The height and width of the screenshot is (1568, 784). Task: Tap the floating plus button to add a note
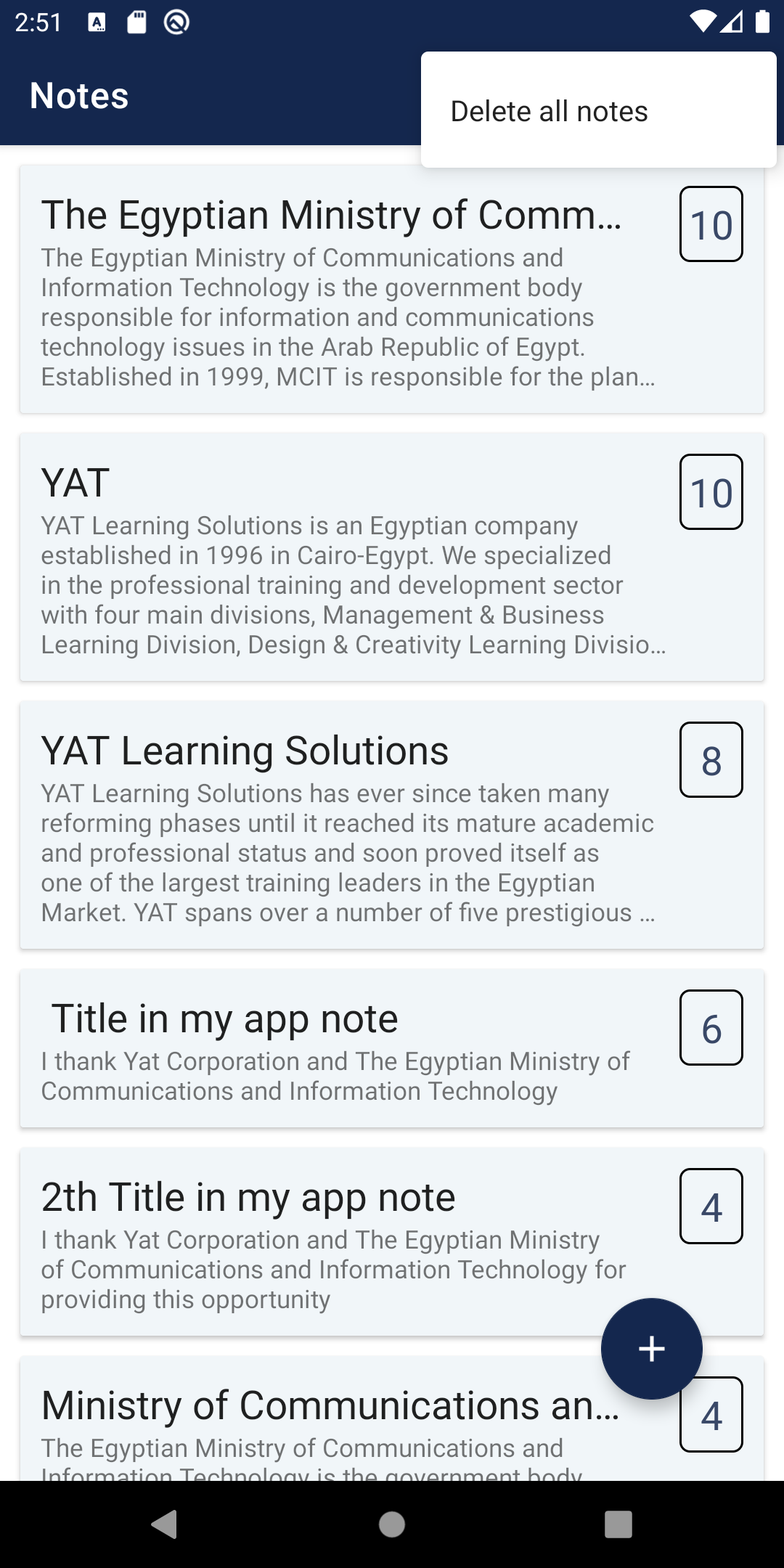[650, 1348]
